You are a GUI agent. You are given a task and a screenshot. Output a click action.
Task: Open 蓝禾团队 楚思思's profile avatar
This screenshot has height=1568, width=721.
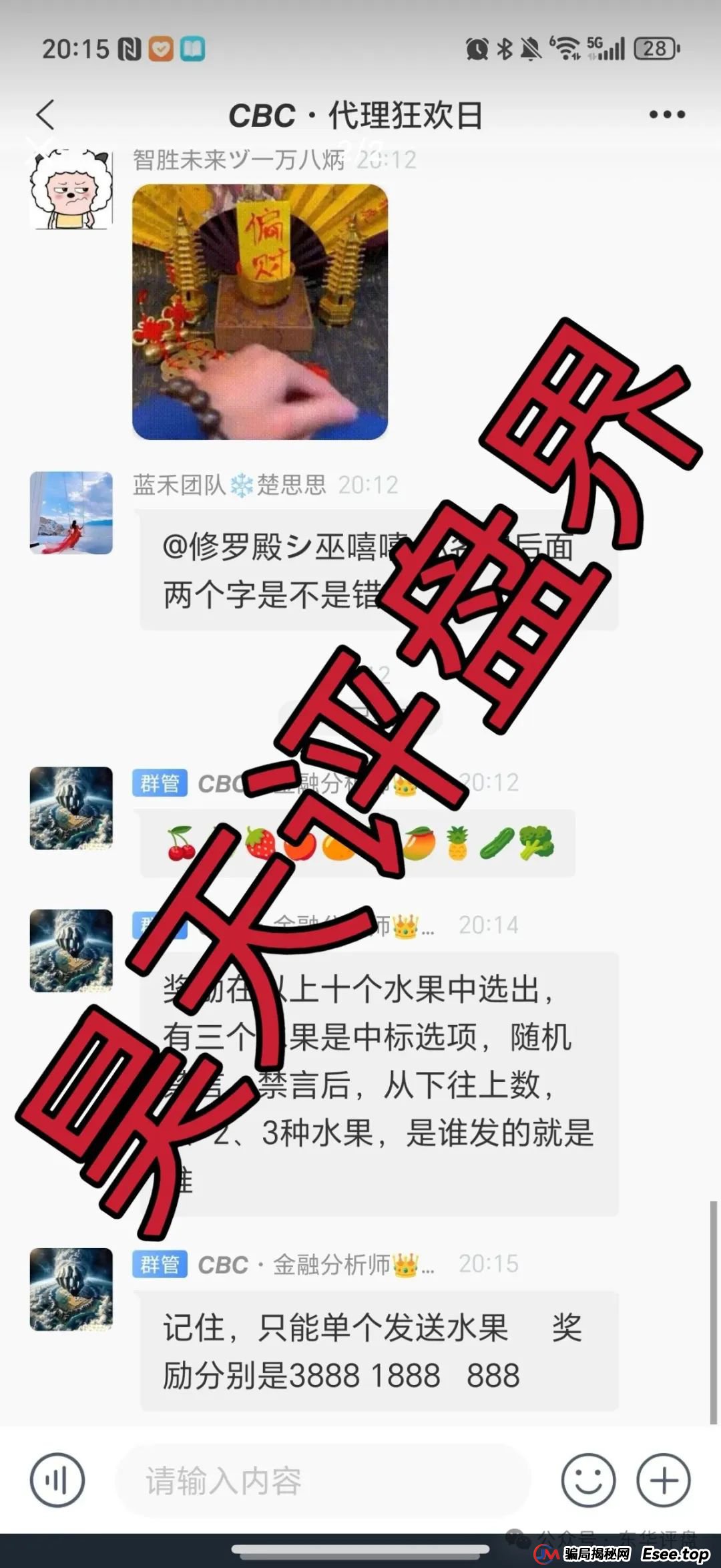[71, 513]
